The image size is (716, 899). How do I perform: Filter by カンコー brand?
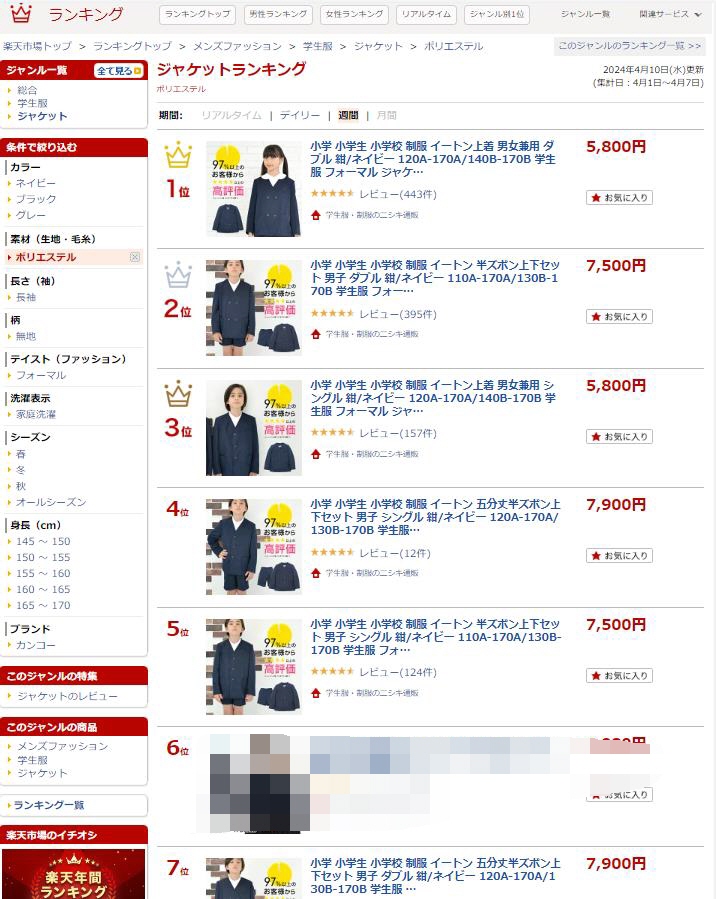pyautogui.click(x=36, y=645)
